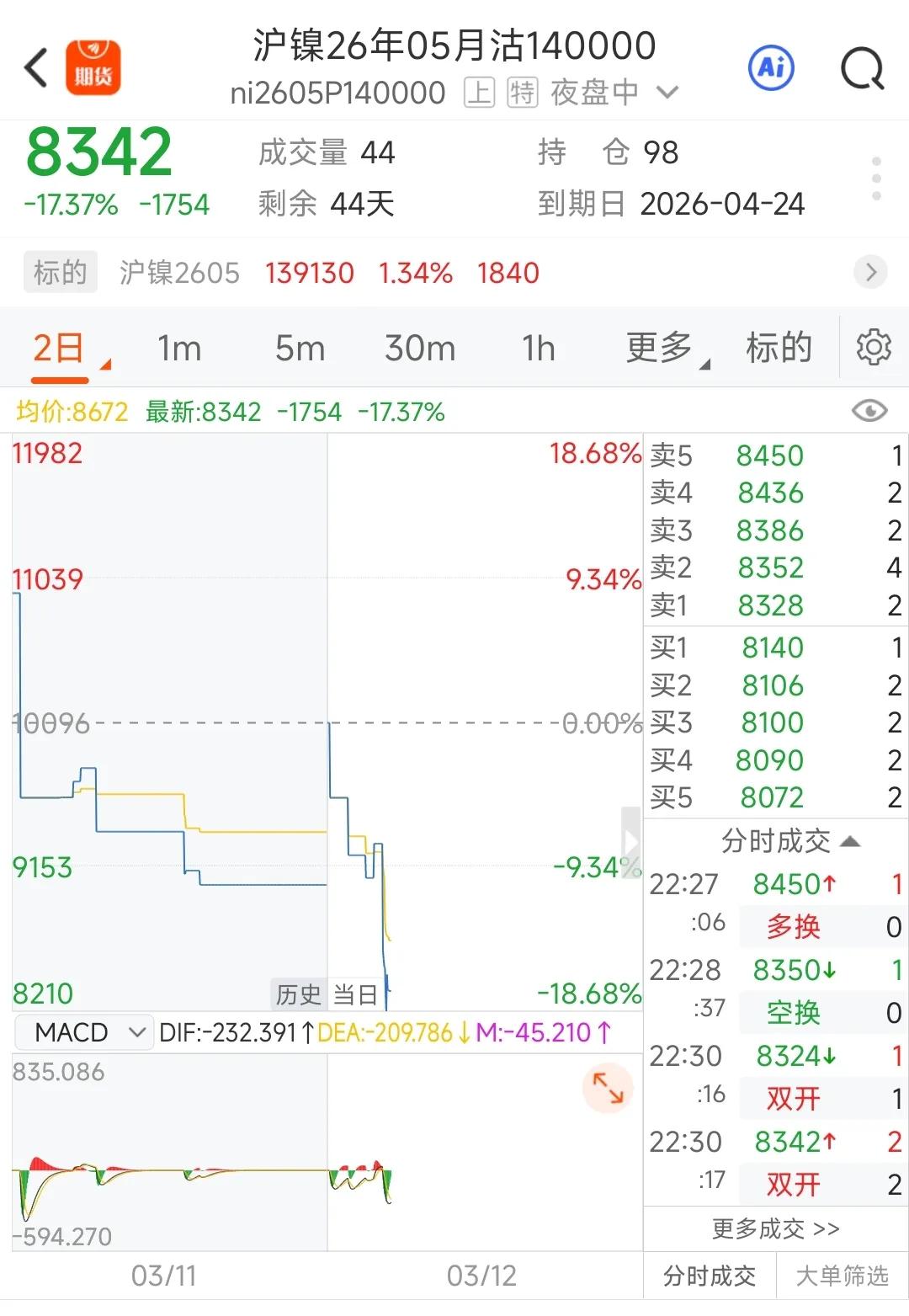This screenshot has height=1316, width=909.
Task: Open the underlying 沪镍2605 quote row
Action: pos(454,273)
